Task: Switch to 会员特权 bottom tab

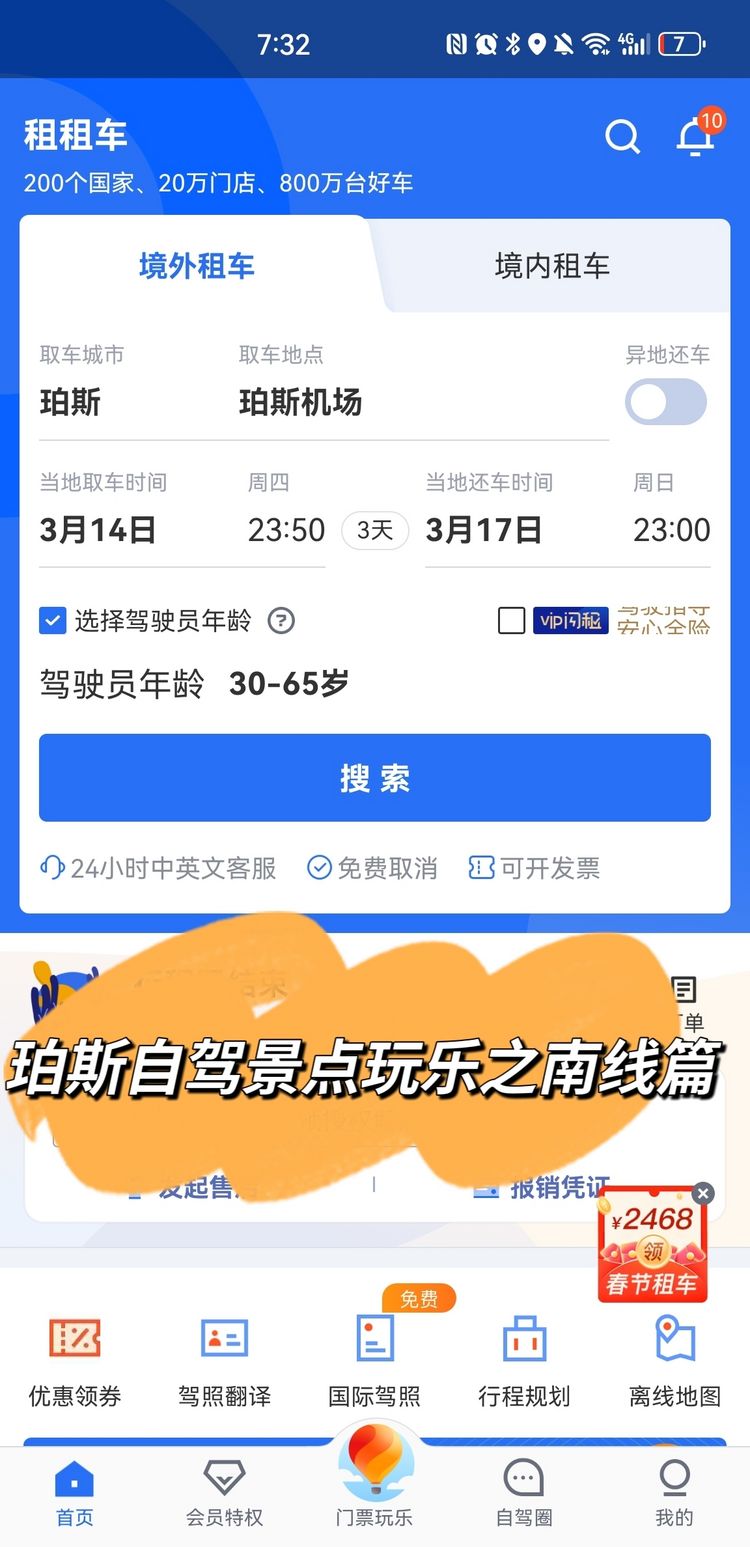Action: tap(224, 1493)
